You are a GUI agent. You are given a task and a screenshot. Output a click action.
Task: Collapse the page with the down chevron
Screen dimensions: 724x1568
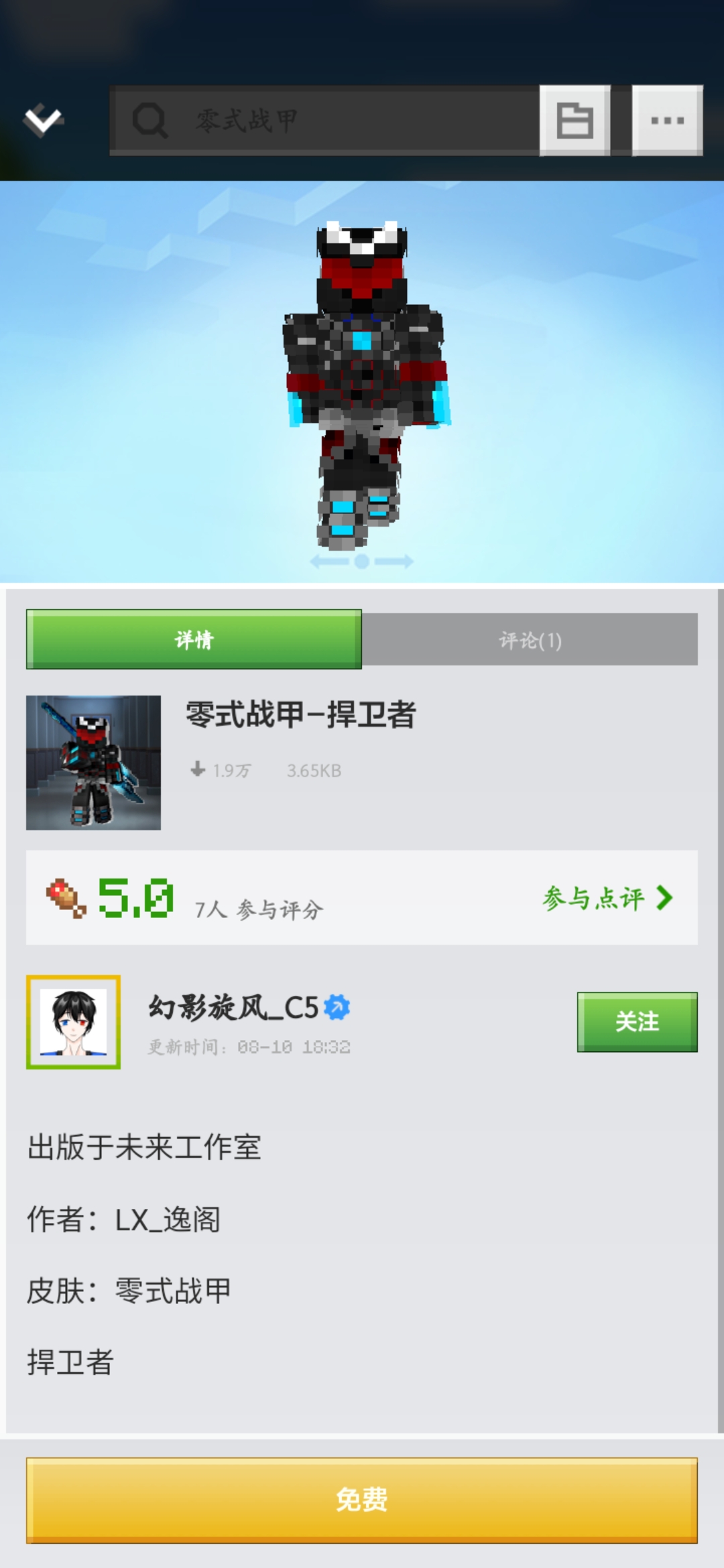tap(43, 121)
